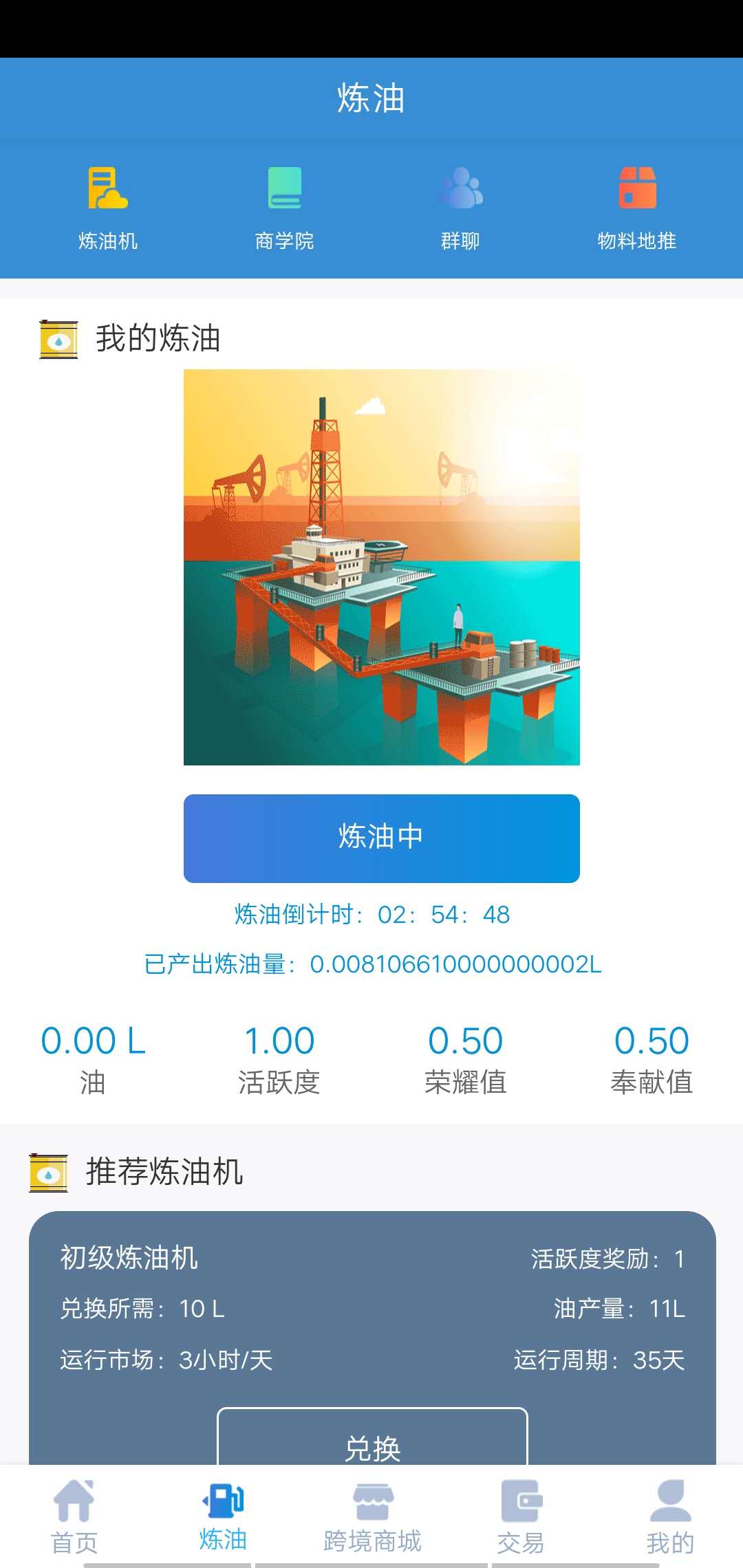Screen dimensions: 743x1568
Task: Select the 炼油 bottom tab
Action: (x=223, y=1518)
